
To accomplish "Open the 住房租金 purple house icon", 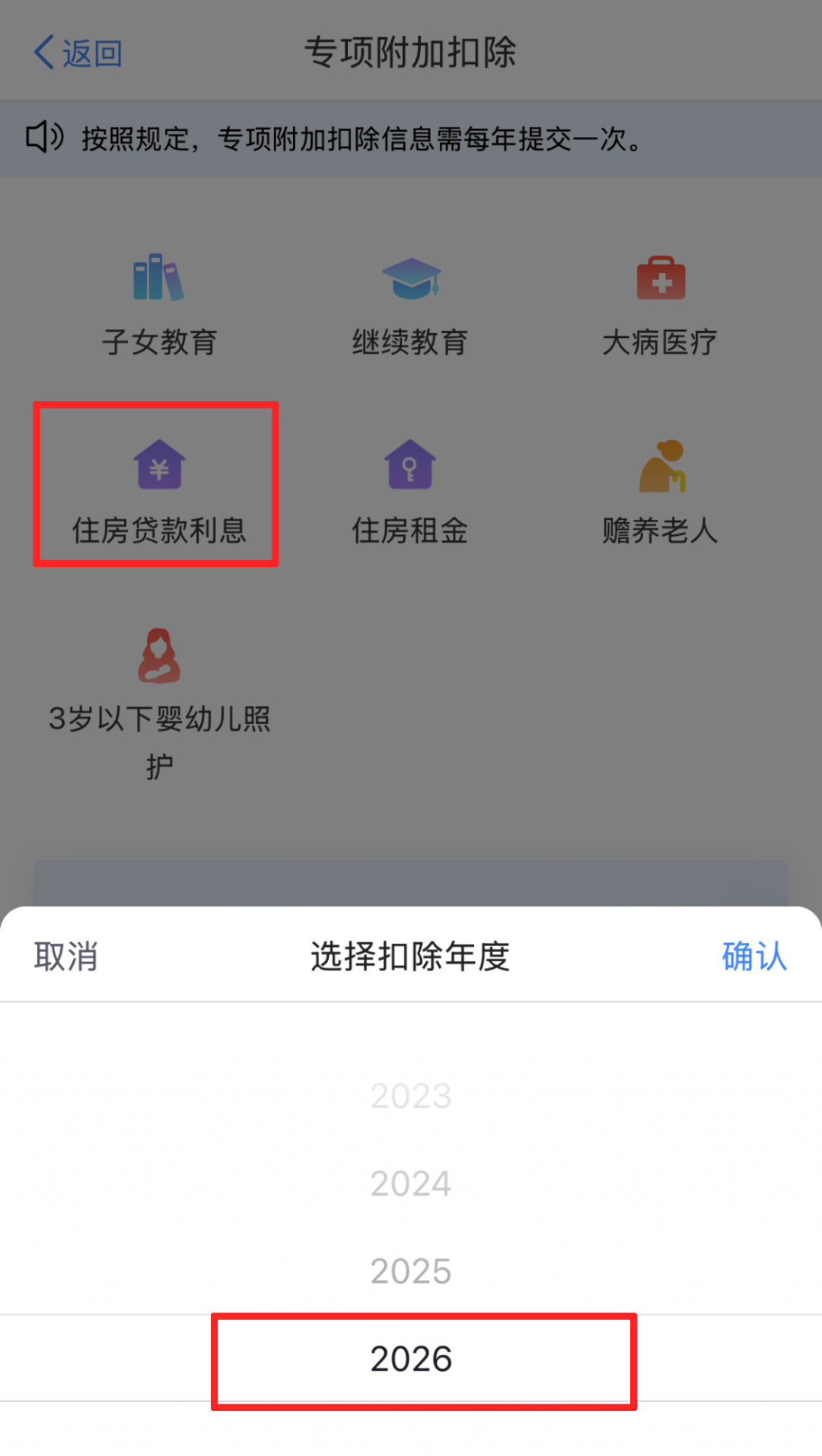I will (411, 466).
